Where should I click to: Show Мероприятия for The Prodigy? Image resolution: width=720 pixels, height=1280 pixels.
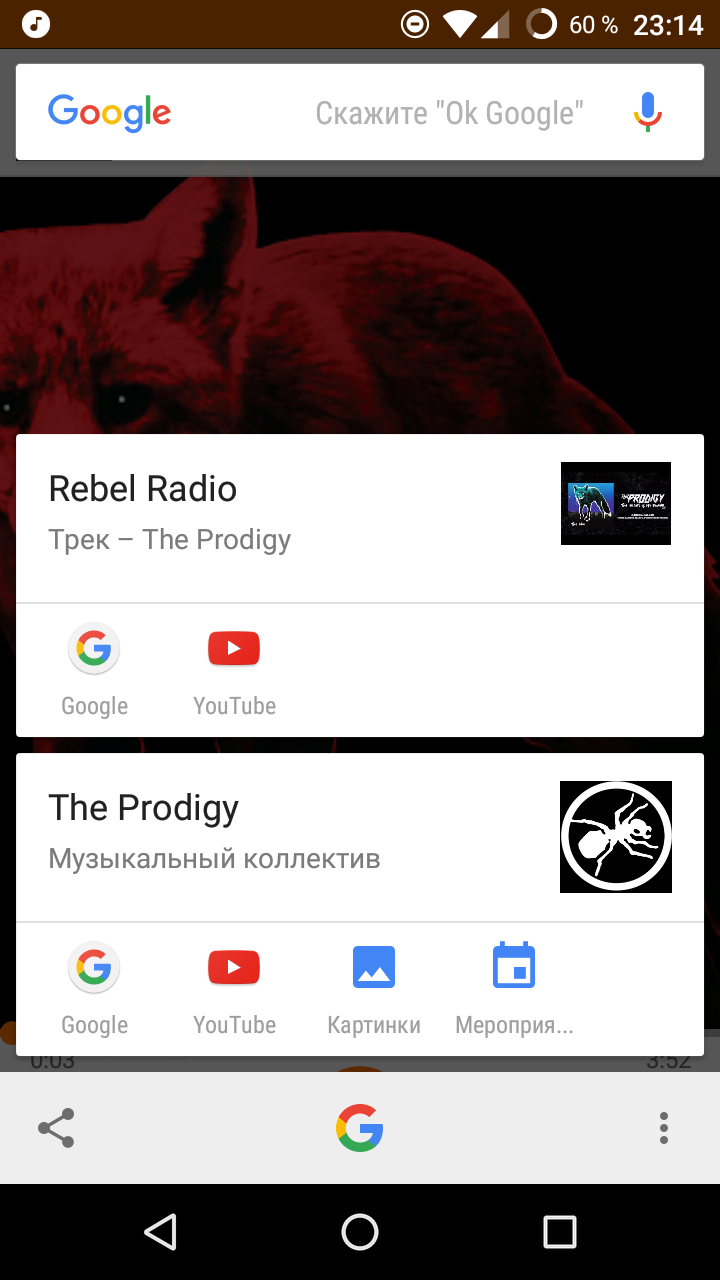pyautogui.click(x=514, y=987)
